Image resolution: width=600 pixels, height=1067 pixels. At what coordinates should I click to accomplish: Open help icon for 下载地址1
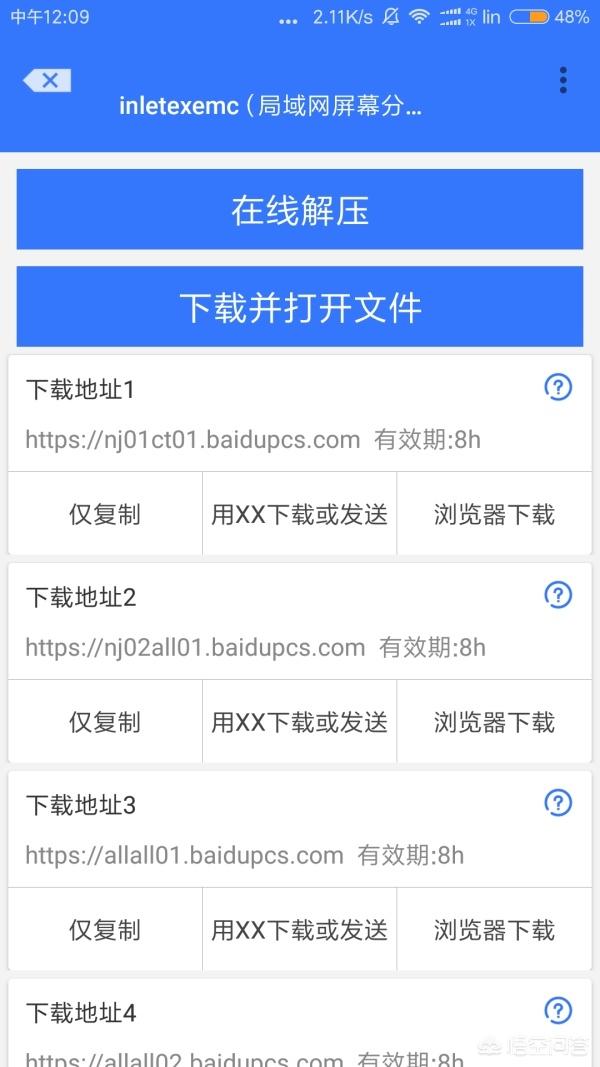coord(559,388)
